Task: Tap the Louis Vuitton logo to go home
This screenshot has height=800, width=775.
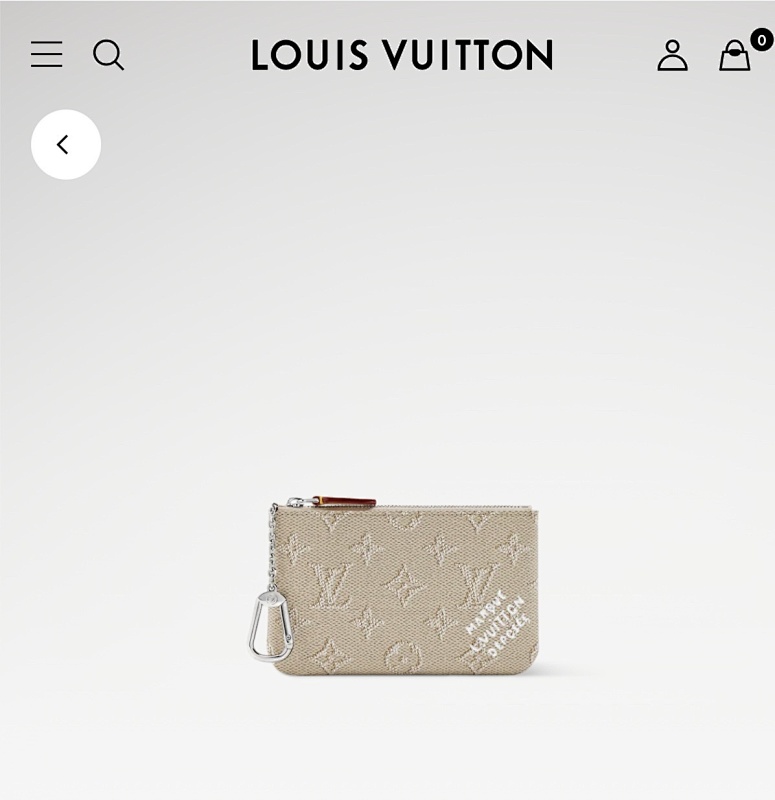Action: [402, 55]
